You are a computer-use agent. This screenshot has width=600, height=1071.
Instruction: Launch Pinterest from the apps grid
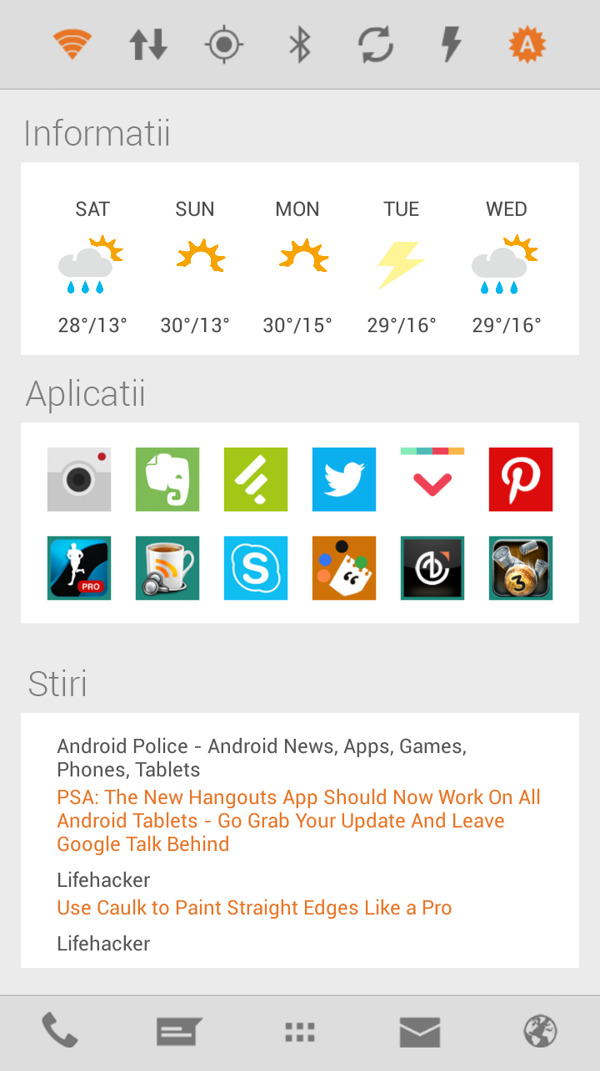[520, 479]
